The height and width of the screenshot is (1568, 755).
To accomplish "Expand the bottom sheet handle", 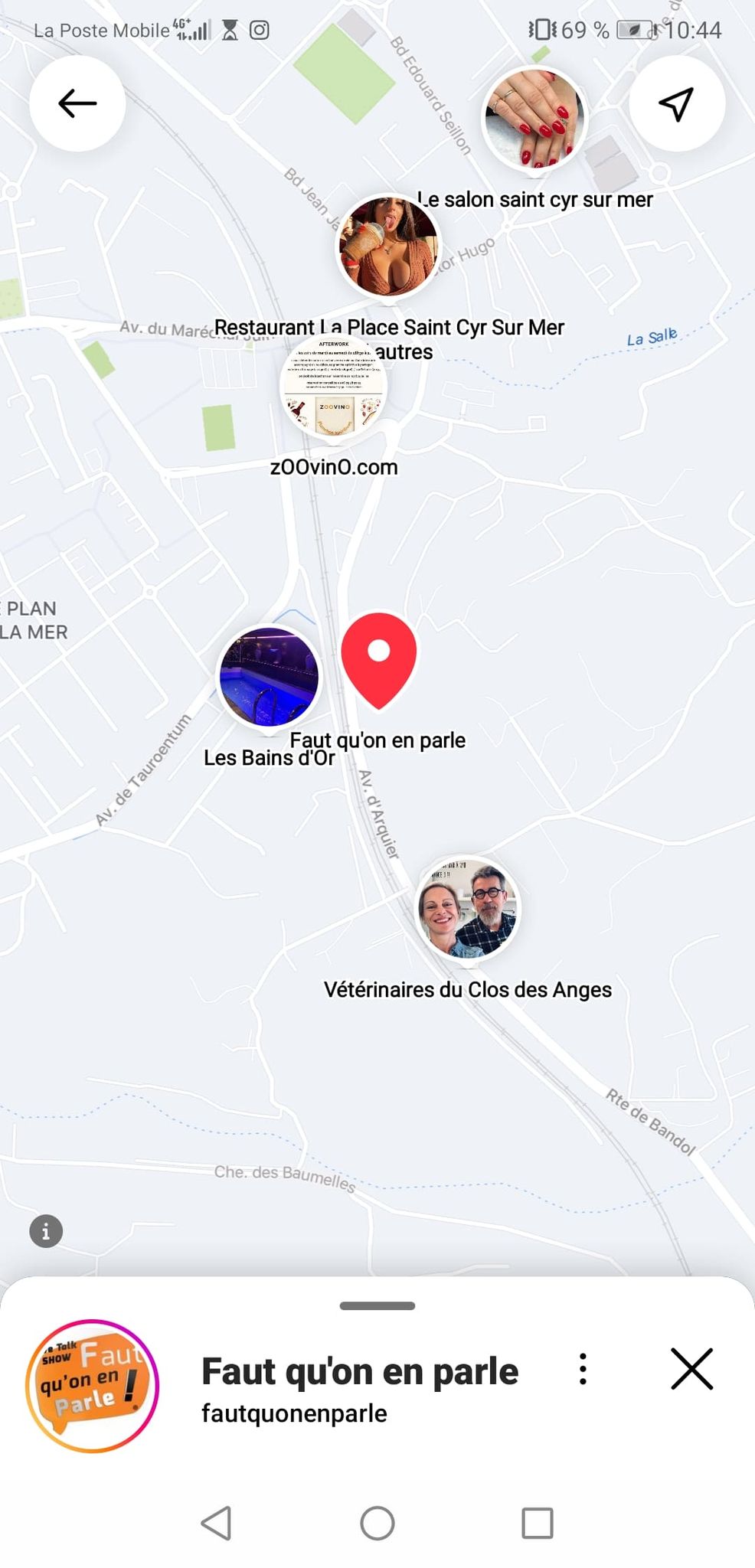I will point(377,1306).
